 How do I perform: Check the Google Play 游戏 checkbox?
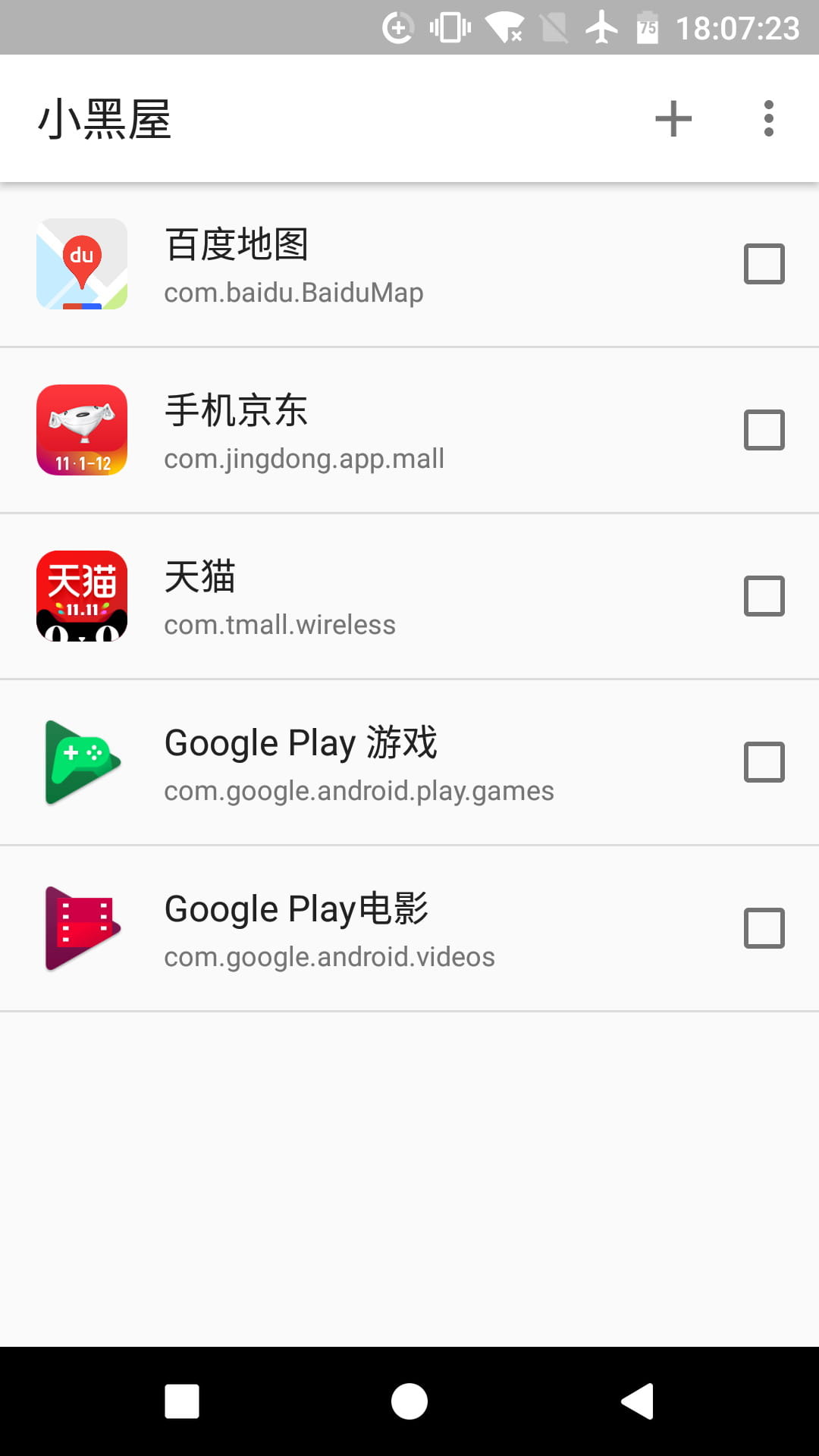pyautogui.click(x=763, y=762)
